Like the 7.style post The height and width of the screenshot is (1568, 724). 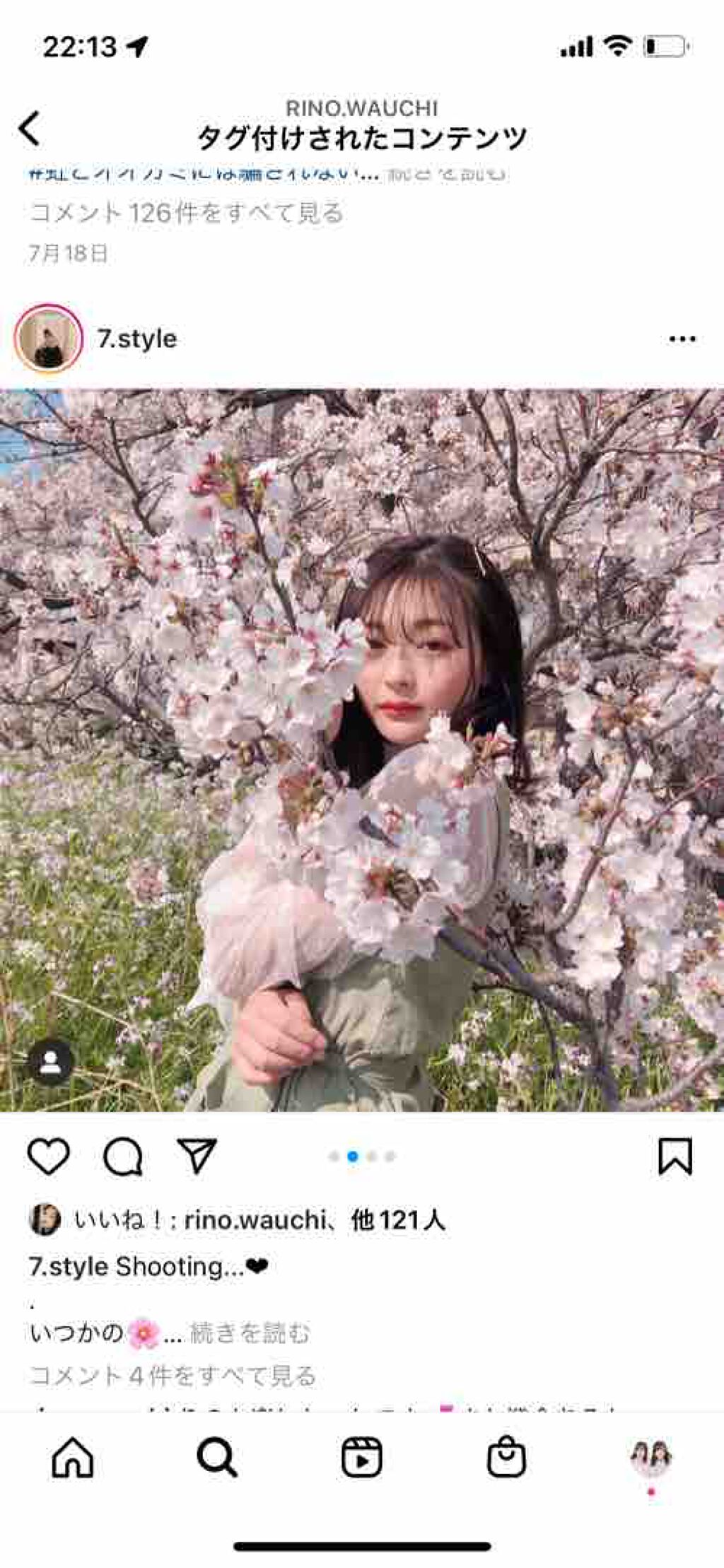coord(48,1157)
